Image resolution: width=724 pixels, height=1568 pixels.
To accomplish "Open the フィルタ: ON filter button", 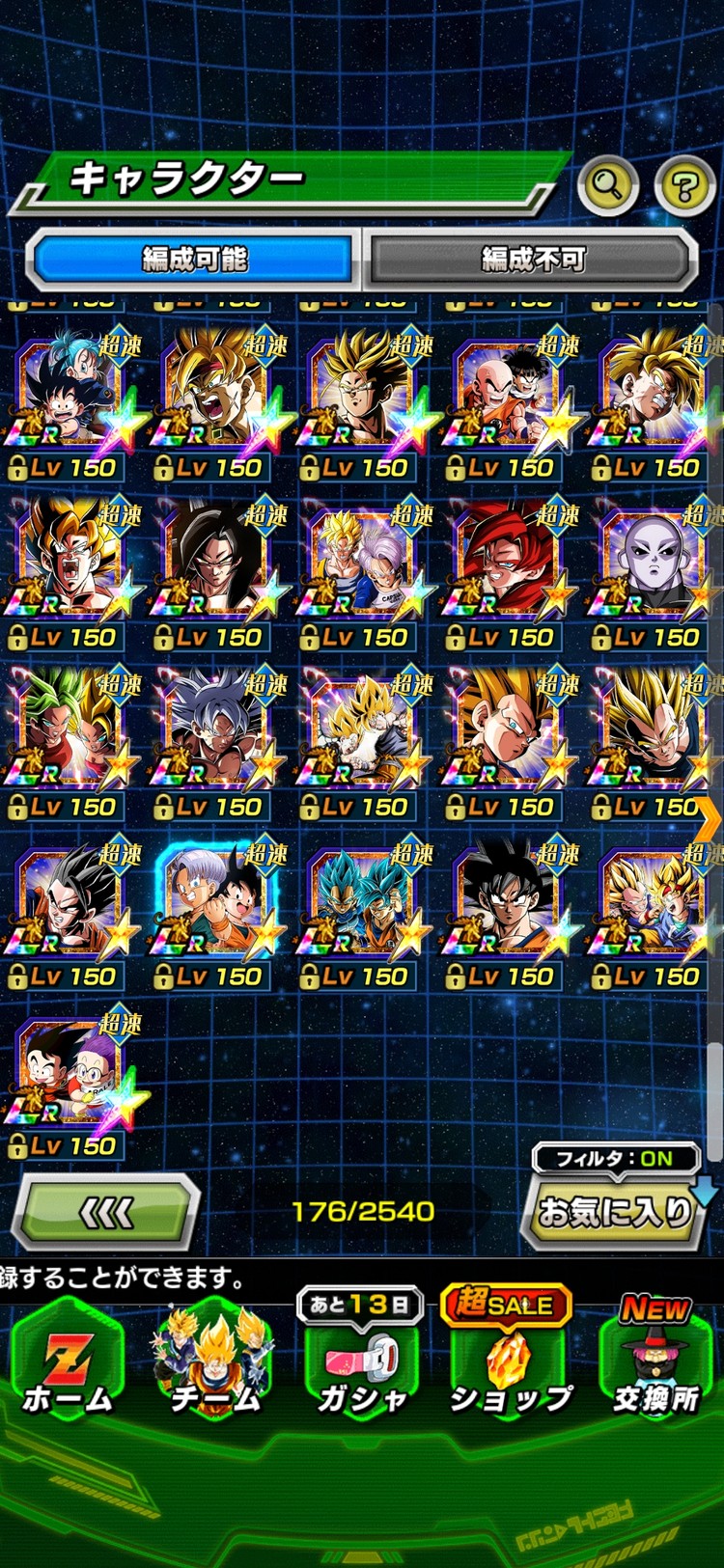I will pos(614,1158).
